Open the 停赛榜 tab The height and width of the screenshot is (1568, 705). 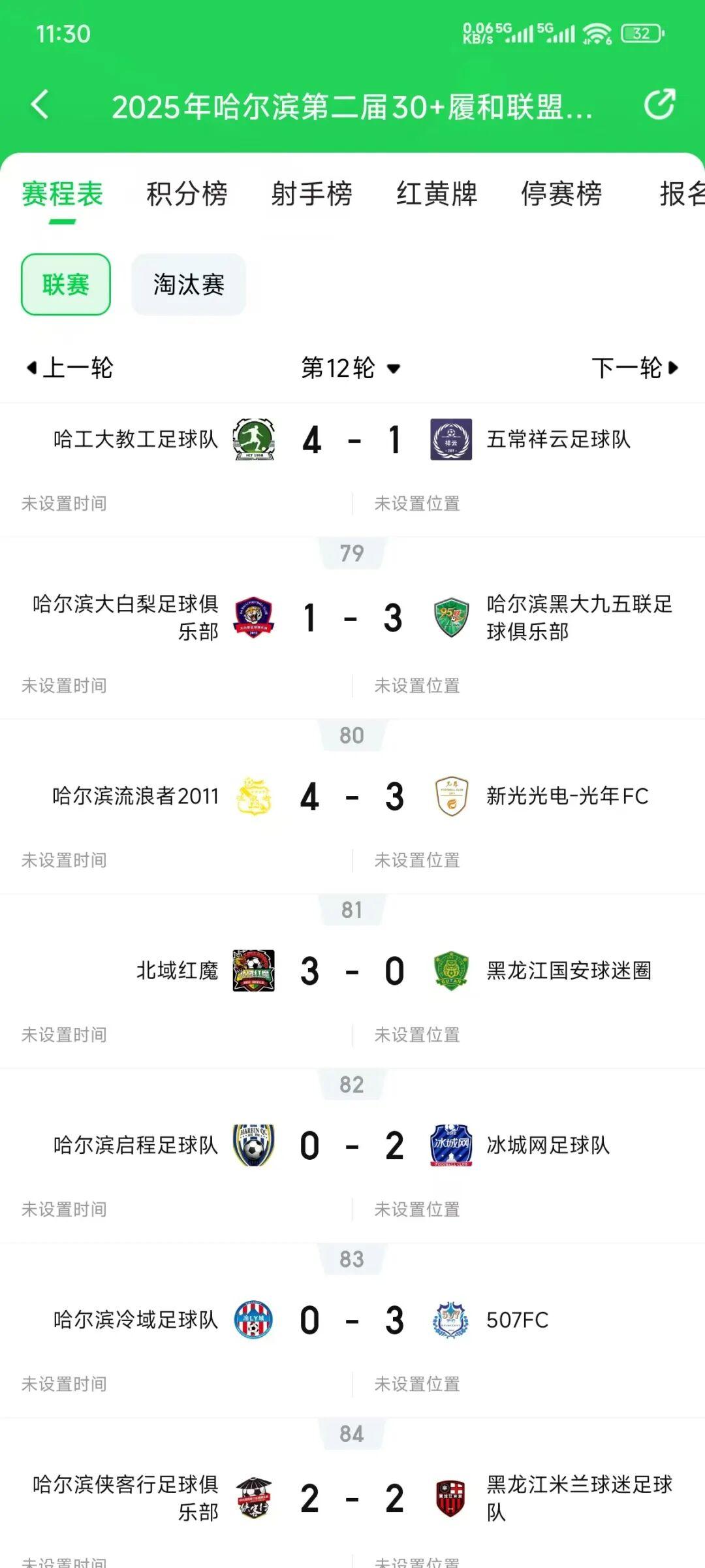(x=561, y=194)
